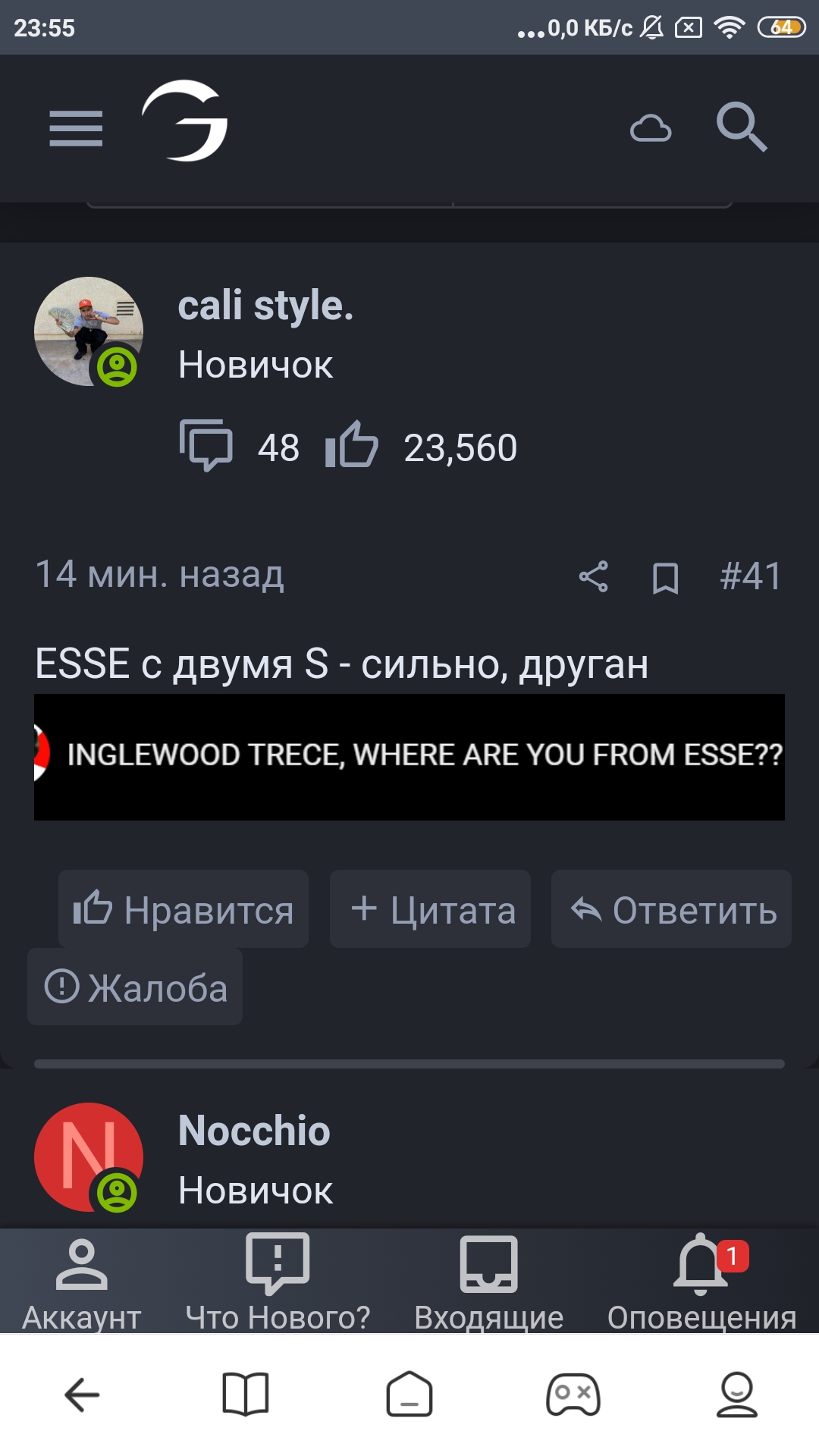Add post to quotes via Цитата
819x1456 pixels.
431,909
